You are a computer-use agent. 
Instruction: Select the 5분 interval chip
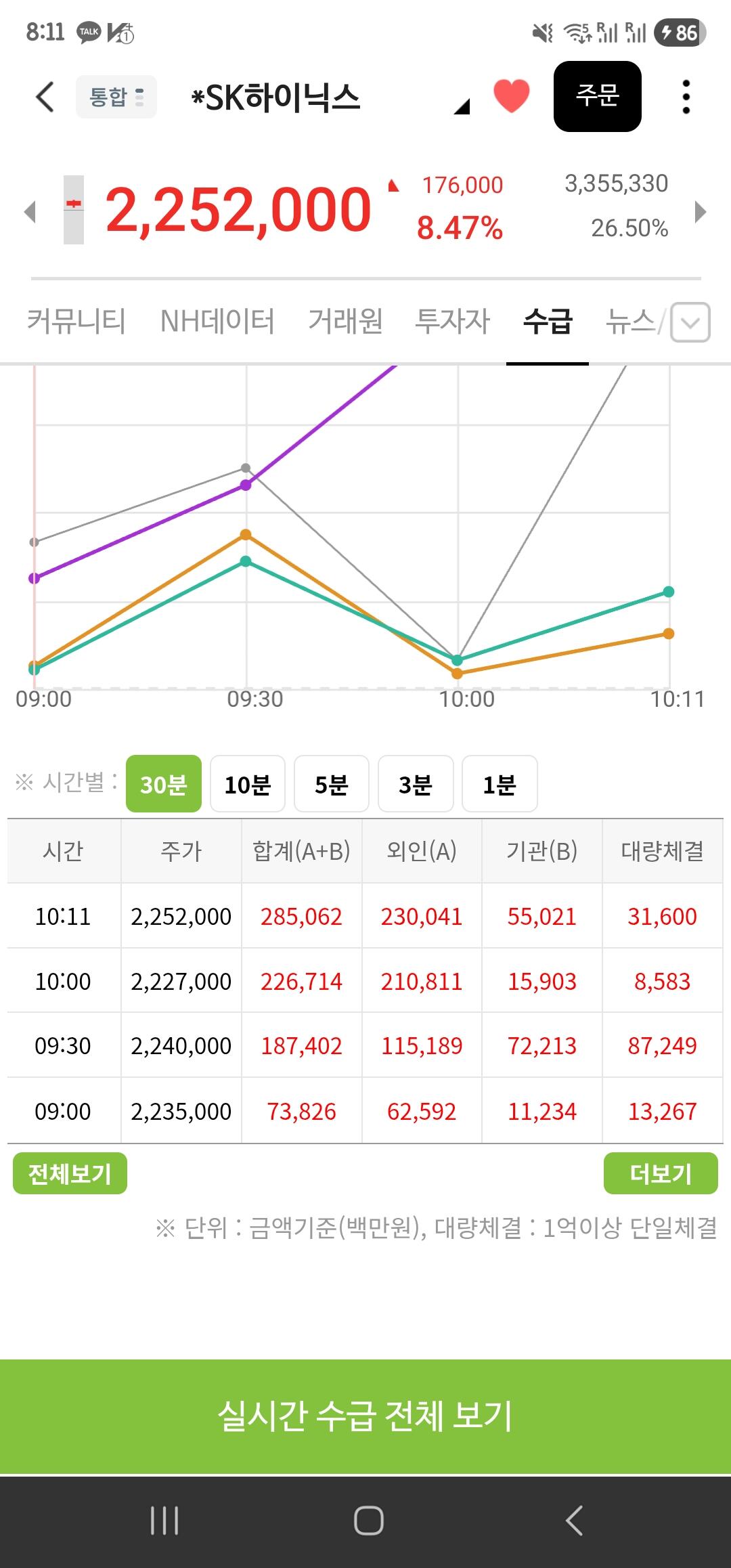(x=332, y=784)
